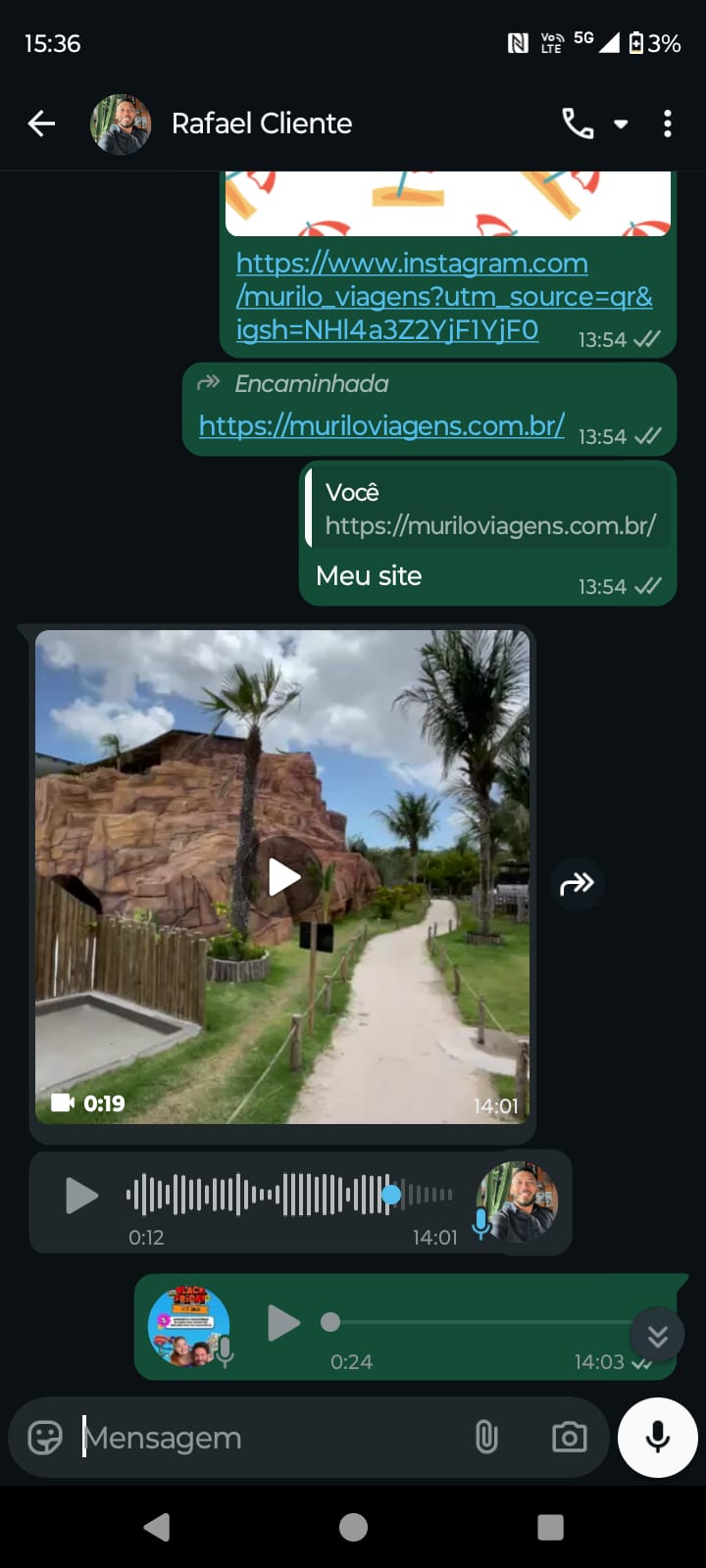Seek within the 0:24 voice message

[x=471, y=1322]
